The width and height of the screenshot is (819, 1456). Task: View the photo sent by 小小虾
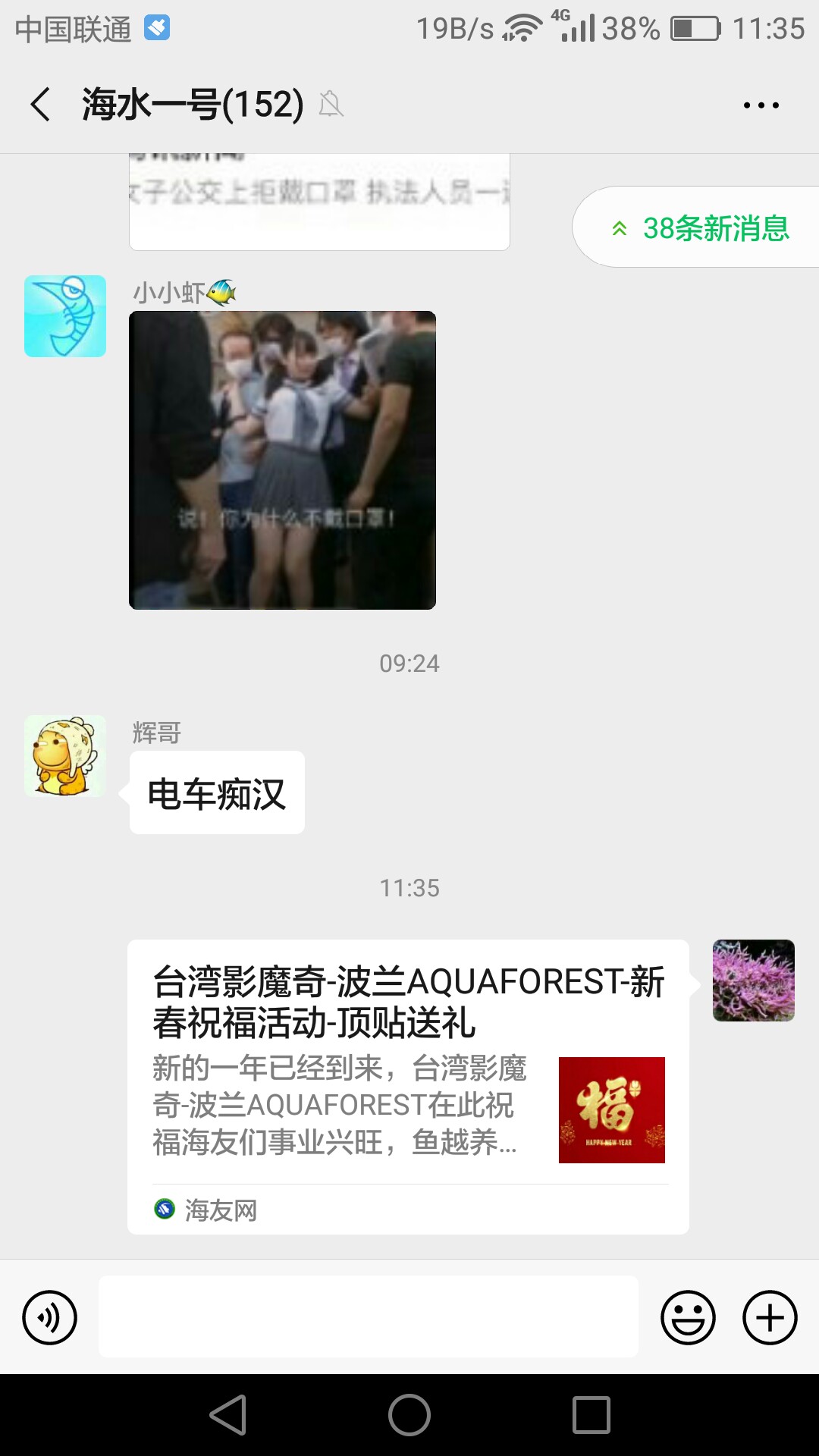click(282, 460)
